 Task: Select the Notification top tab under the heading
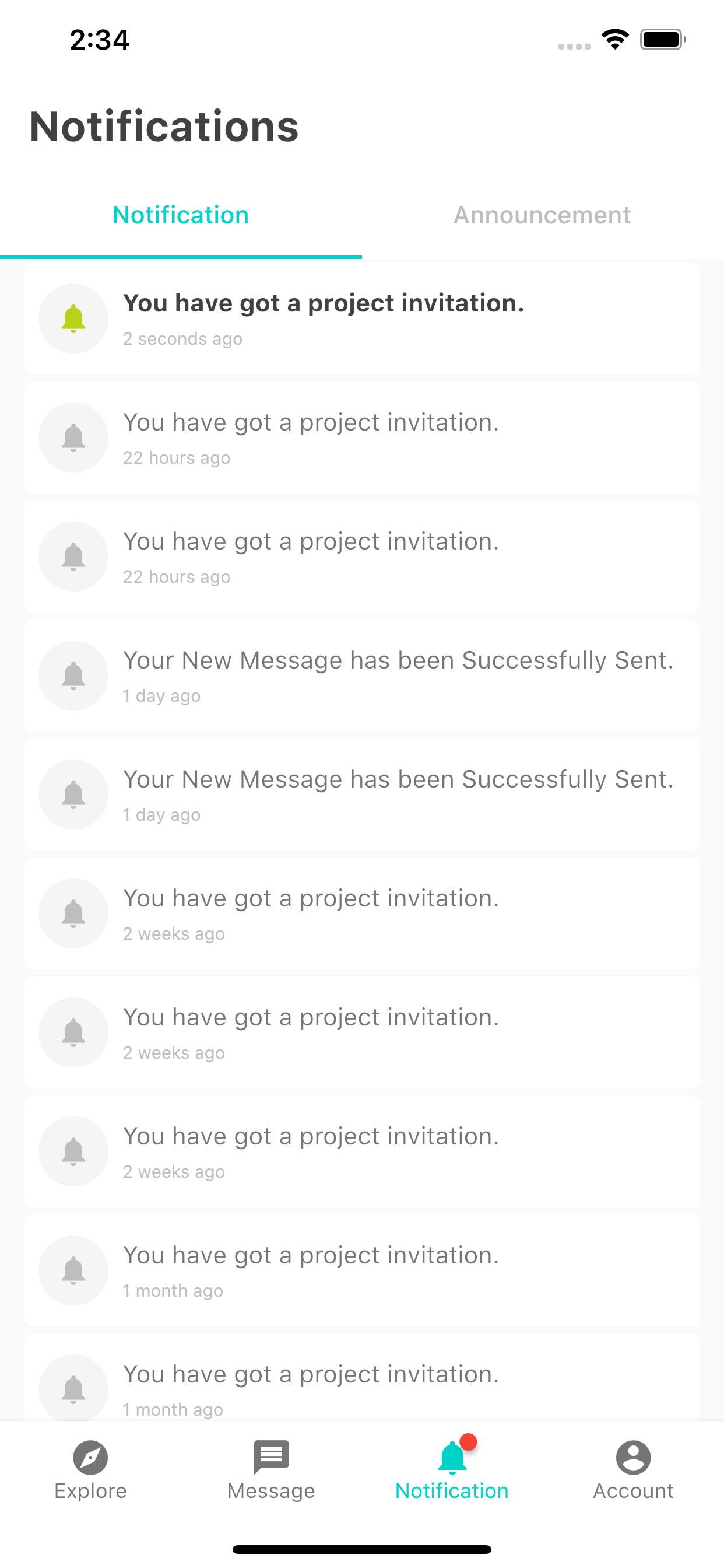181,215
